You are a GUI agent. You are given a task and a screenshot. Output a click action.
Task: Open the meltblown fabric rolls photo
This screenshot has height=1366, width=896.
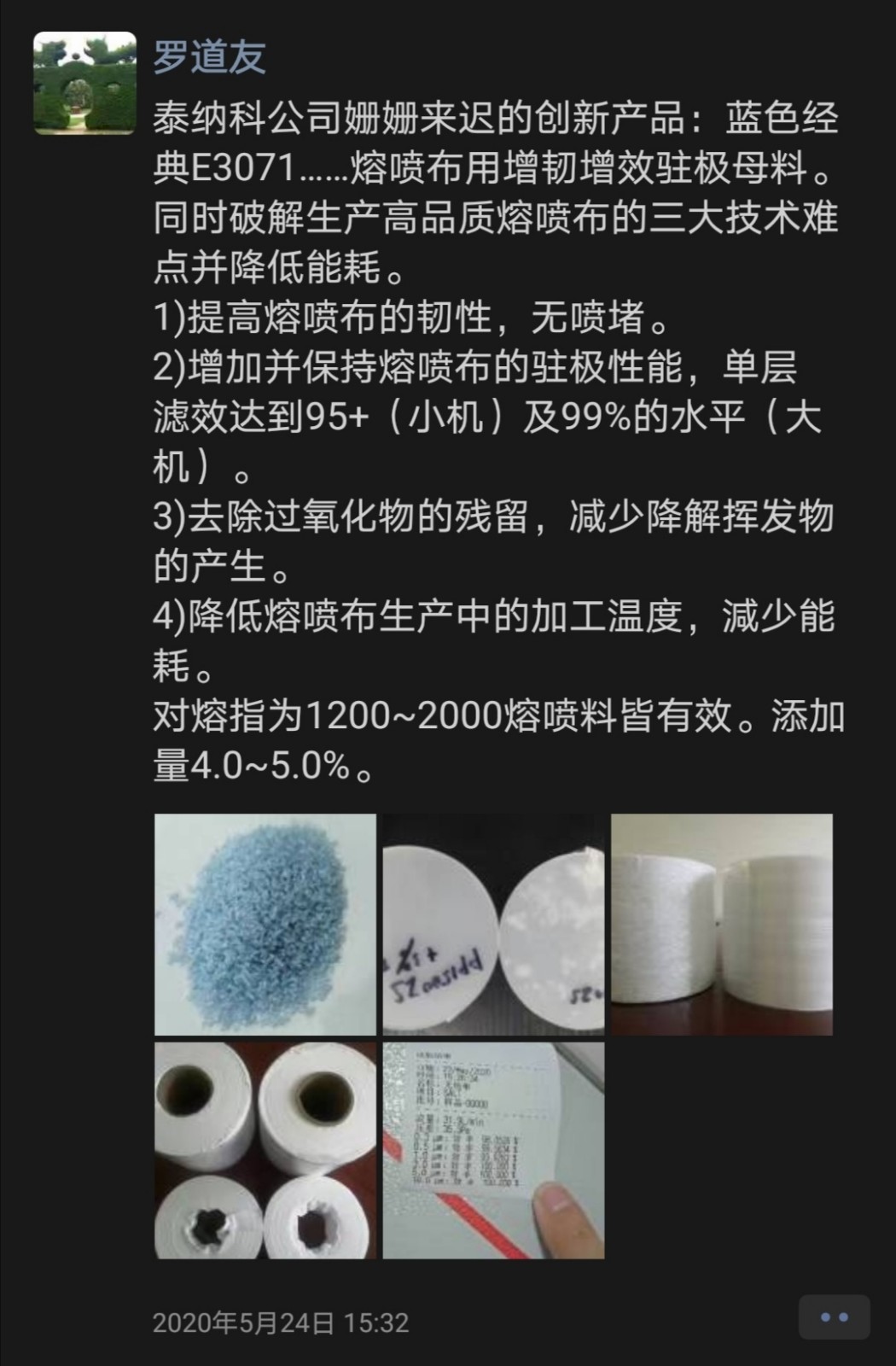(x=721, y=922)
